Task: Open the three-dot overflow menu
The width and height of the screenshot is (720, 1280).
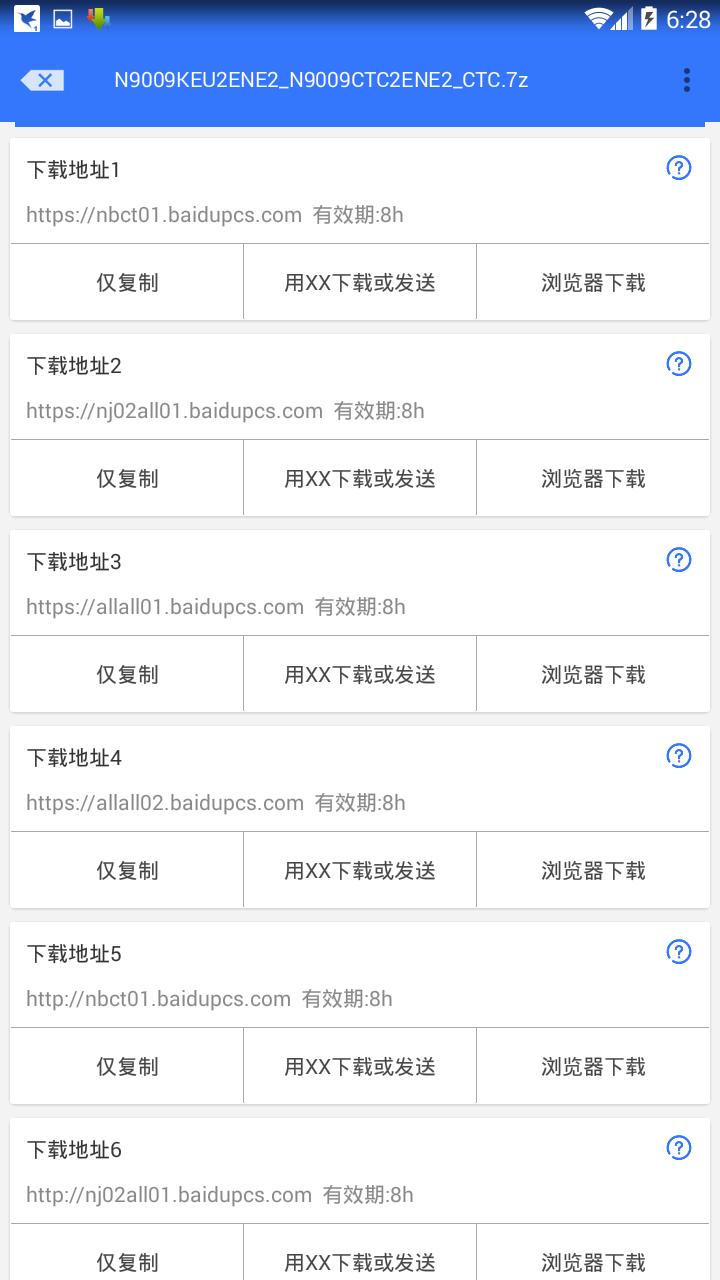Action: [x=686, y=80]
